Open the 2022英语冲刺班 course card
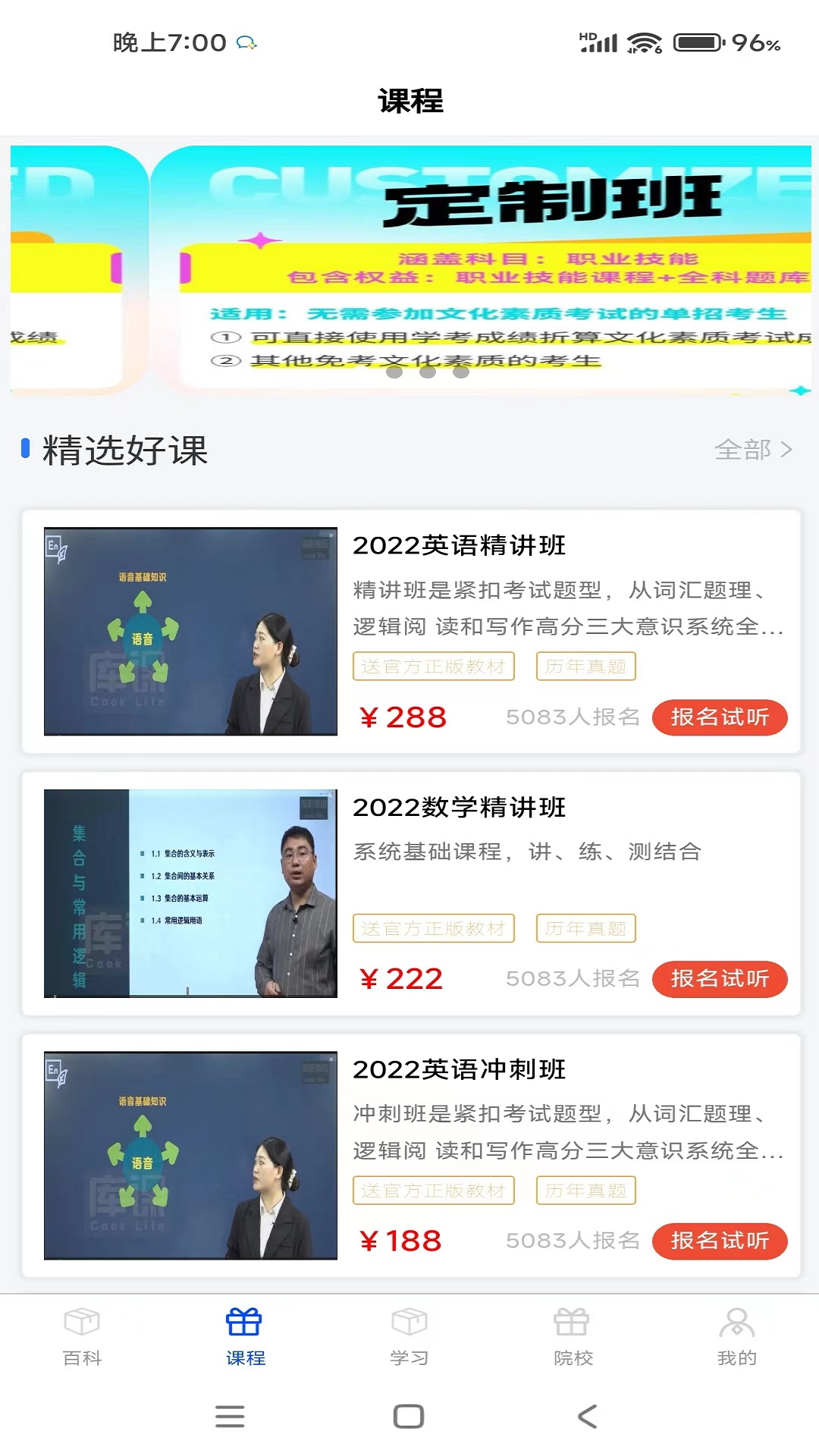Image resolution: width=819 pixels, height=1456 pixels. tap(411, 1155)
